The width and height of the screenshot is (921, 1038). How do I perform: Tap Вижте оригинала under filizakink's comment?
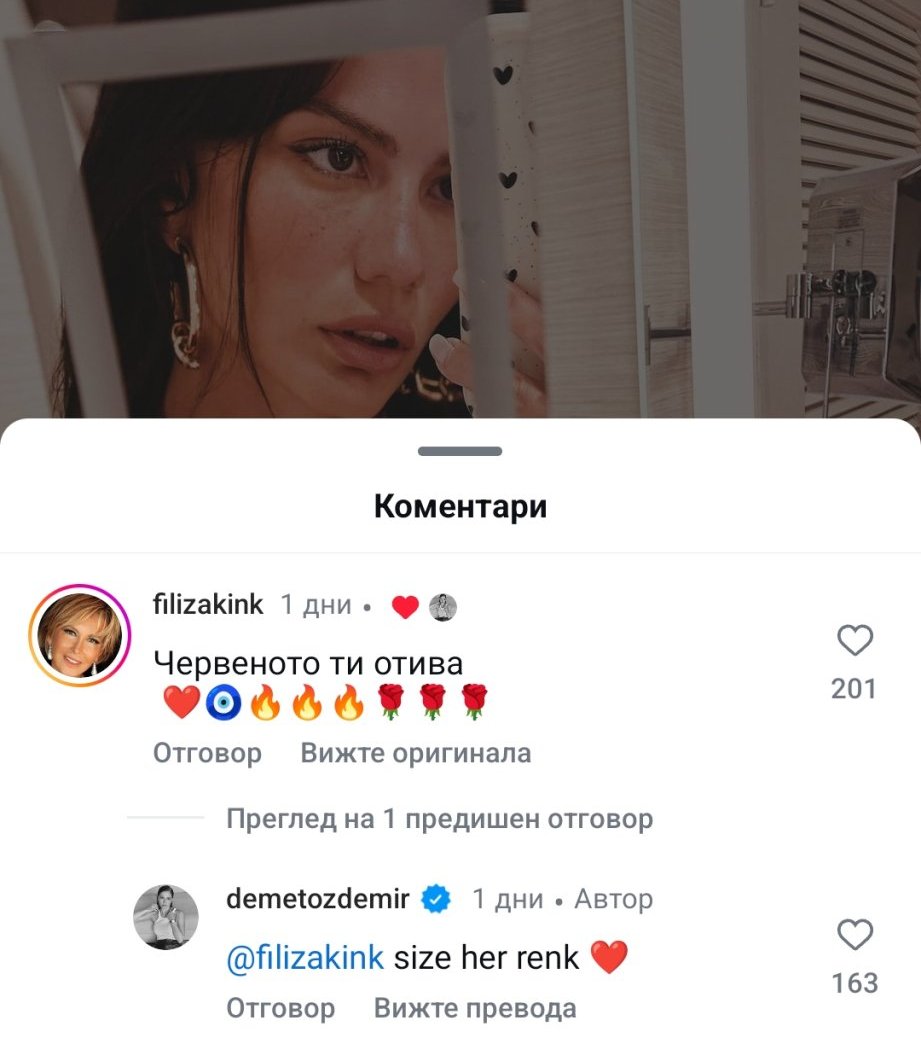coord(415,753)
